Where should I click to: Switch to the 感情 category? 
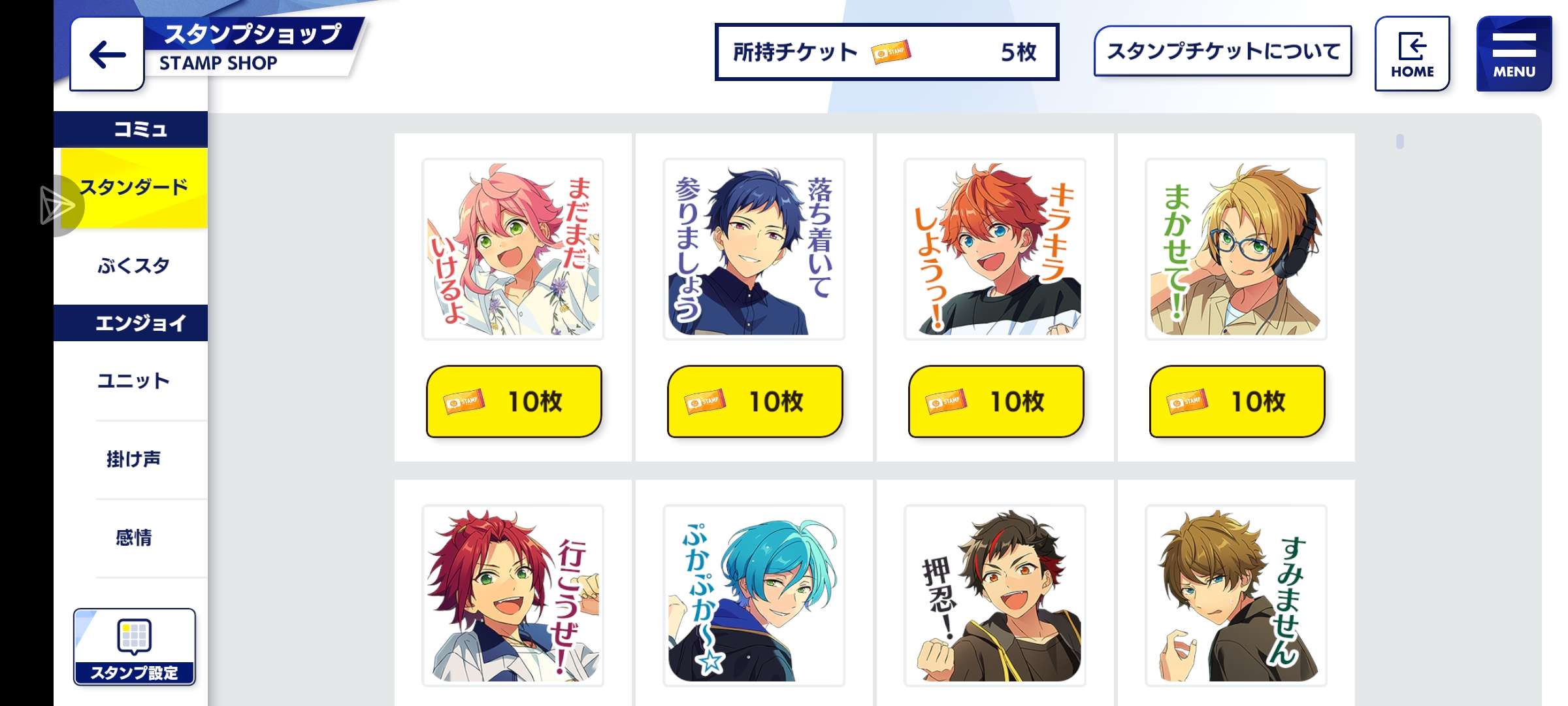click(x=134, y=538)
